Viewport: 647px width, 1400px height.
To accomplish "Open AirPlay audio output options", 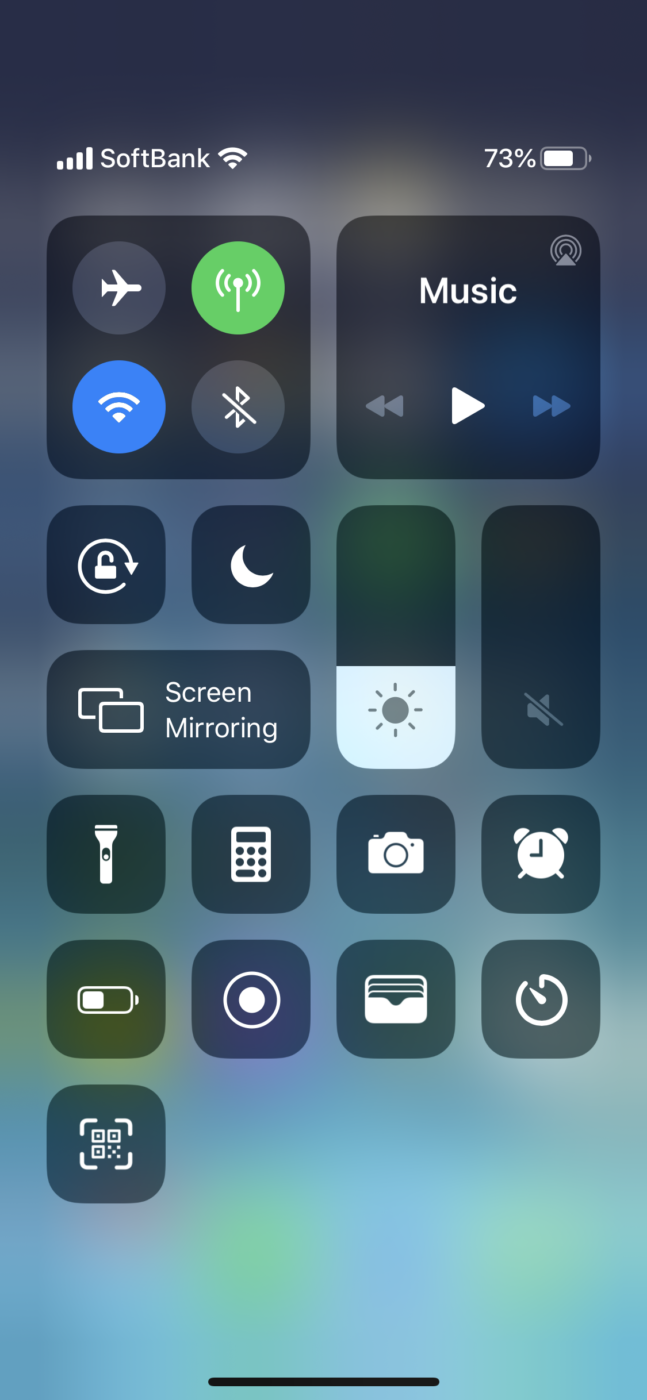I will click(x=566, y=250).
